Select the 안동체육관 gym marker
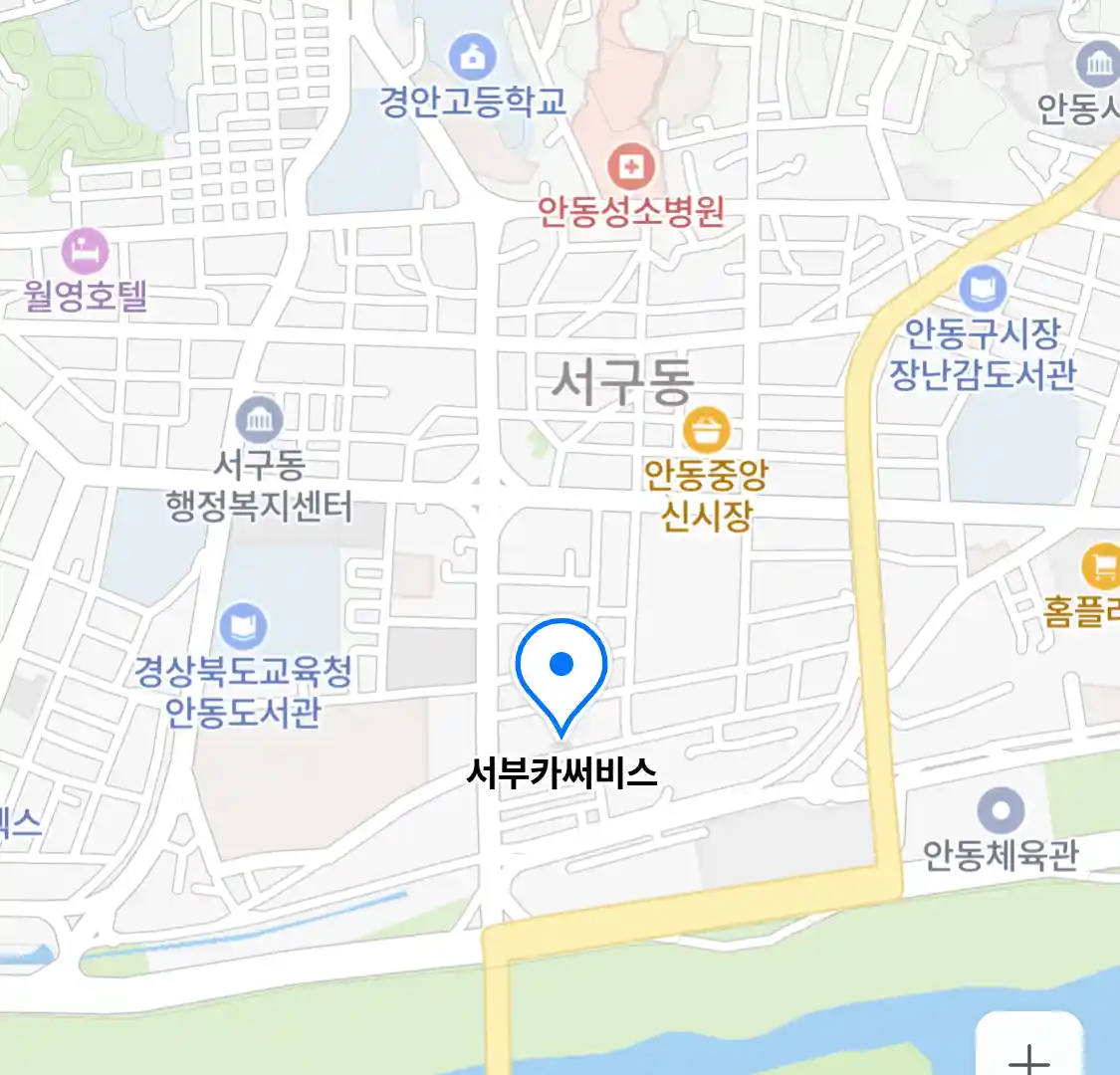Image resolution: width=1120 pixels, height=1075 pixels. [1001, 810]
